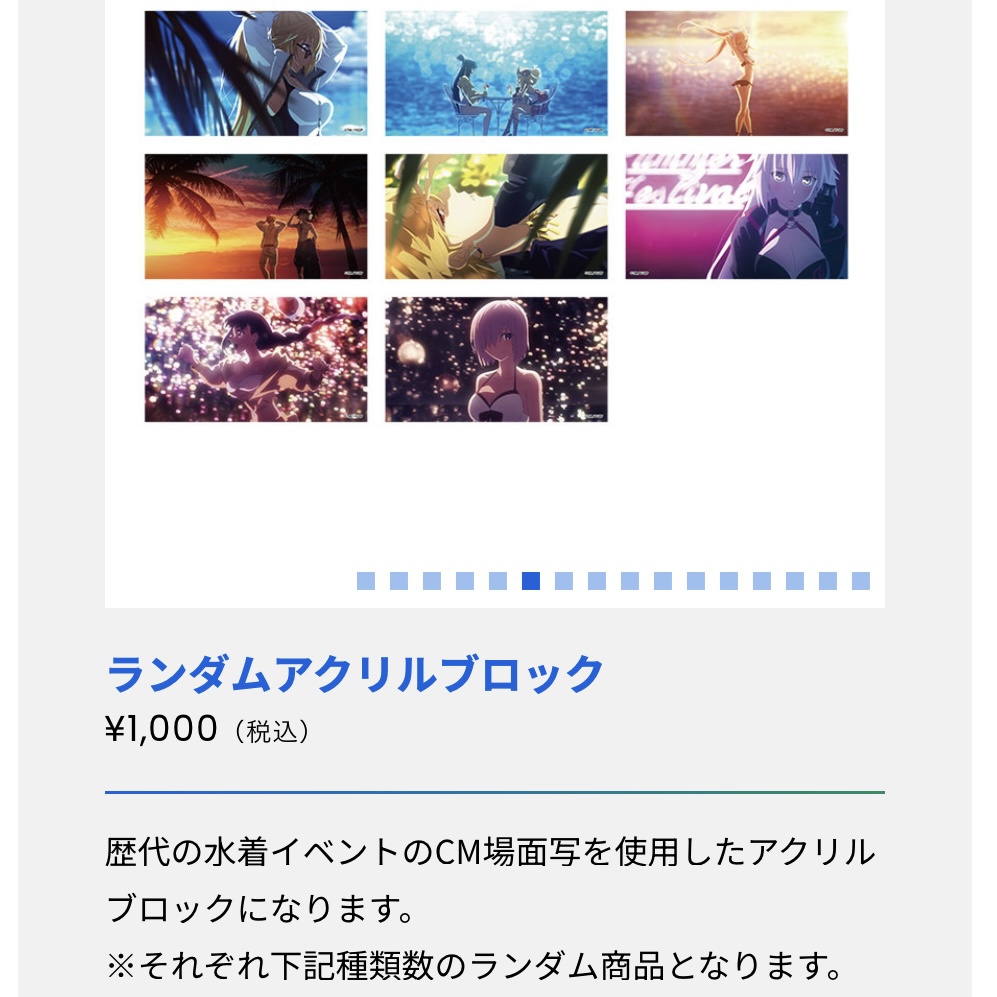This screenshot has width=997, height=997.
Task: Open the tenth slide indicator dot
Action: tap(663, 581)
